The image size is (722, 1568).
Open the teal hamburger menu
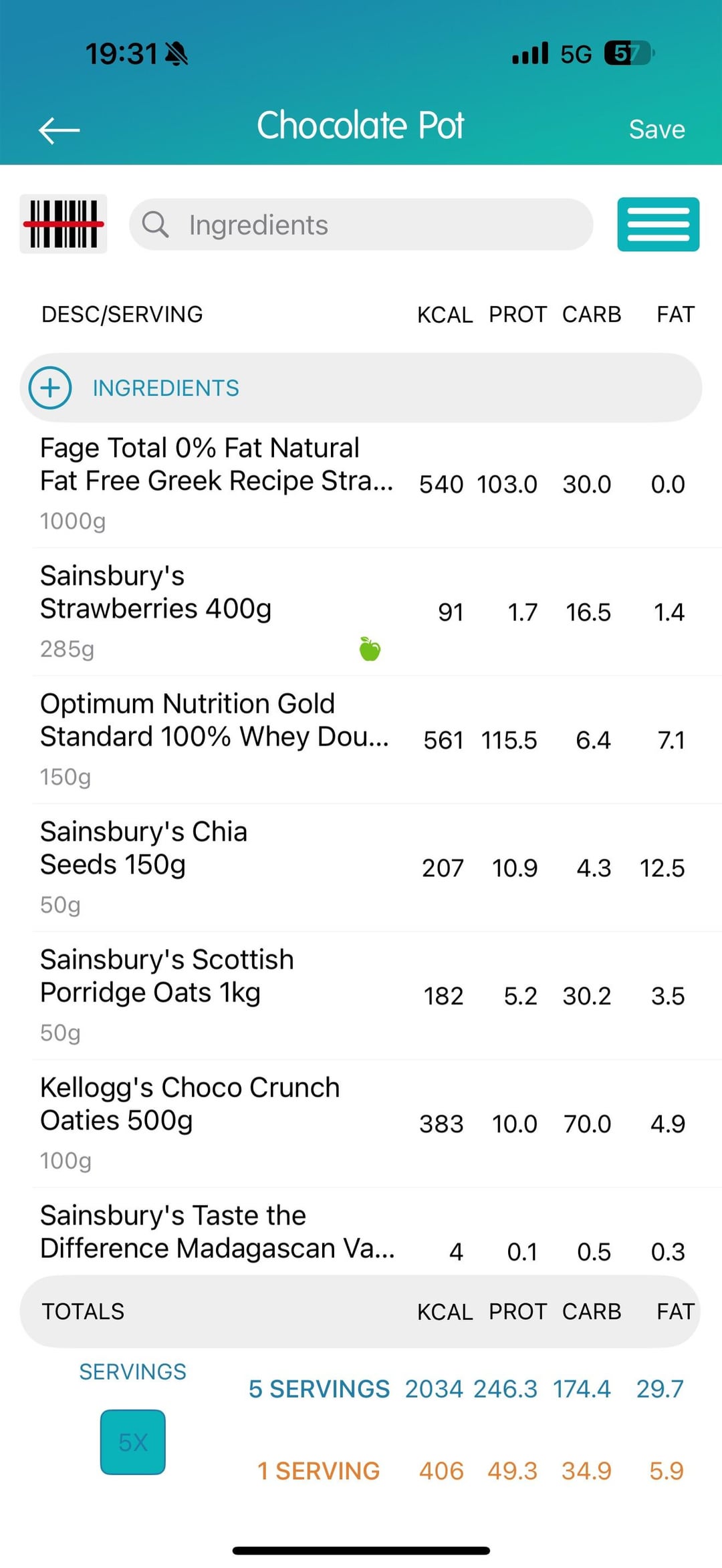(x=658, y=225)
